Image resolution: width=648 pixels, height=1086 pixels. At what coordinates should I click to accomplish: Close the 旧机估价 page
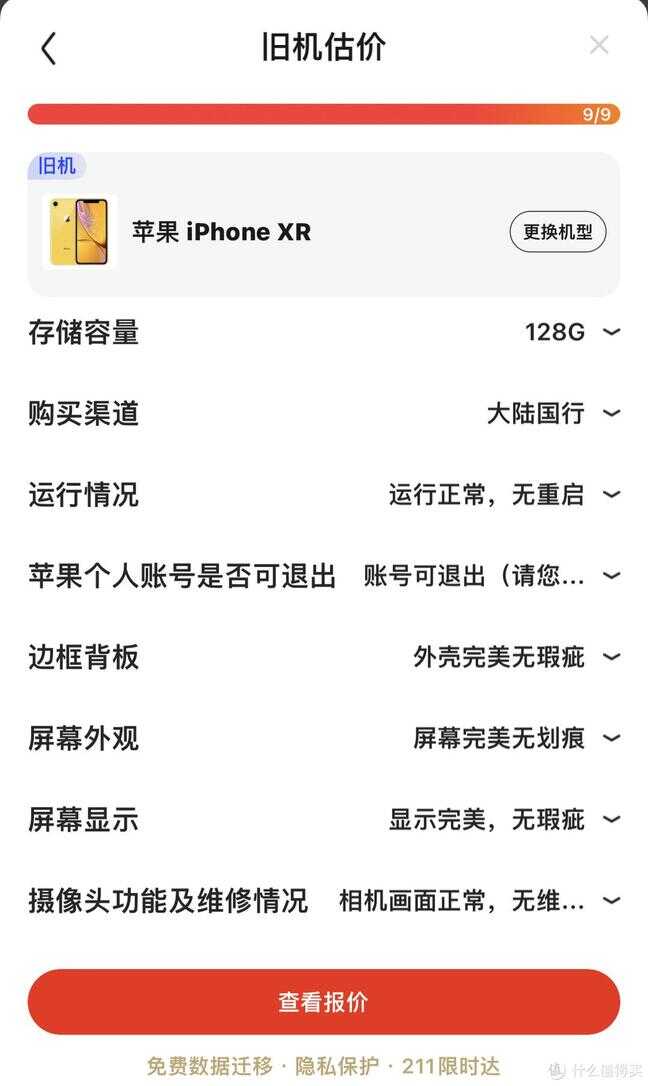[x=598, y=45]
